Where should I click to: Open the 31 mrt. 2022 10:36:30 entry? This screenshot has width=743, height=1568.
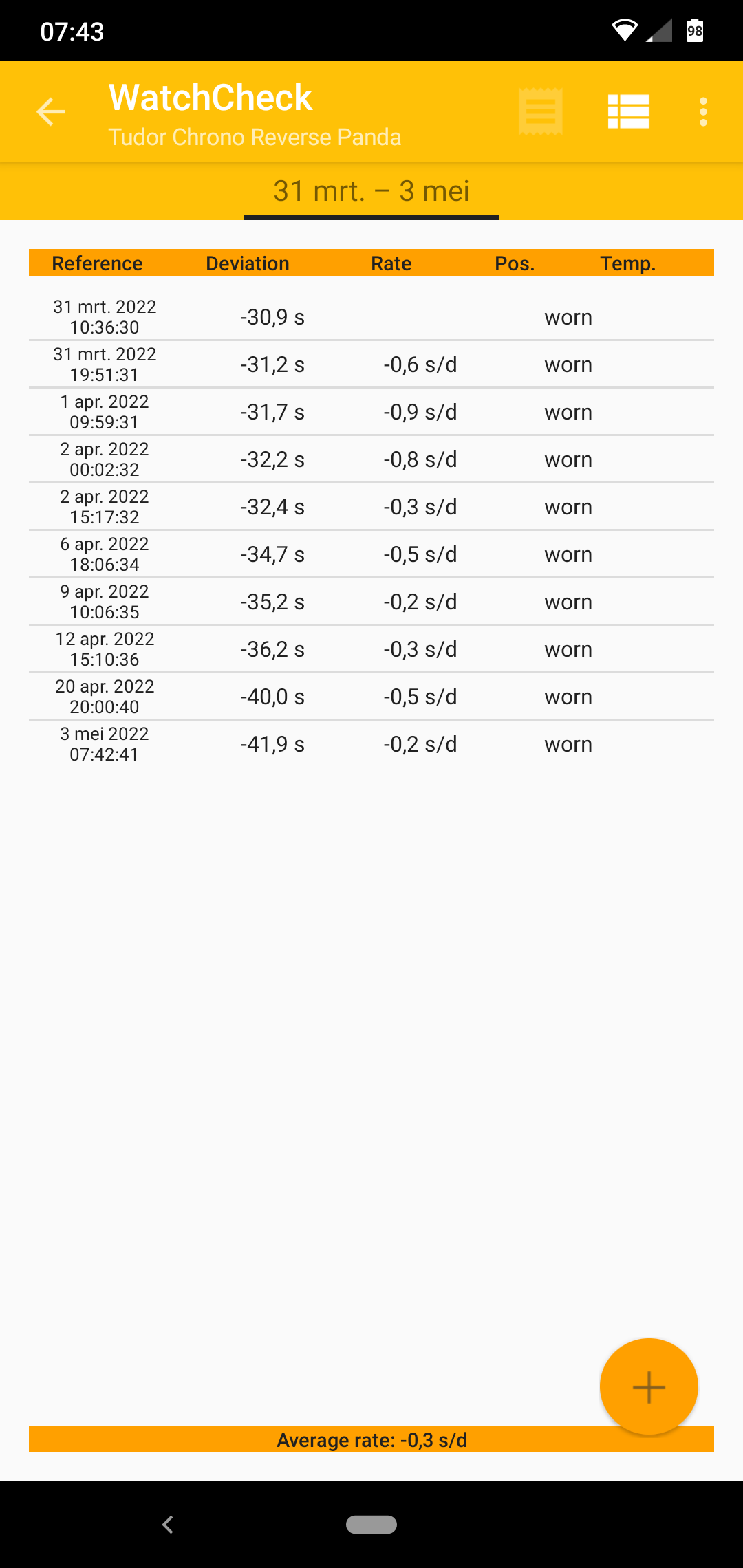pyautogui.click(x=371, y=317)
